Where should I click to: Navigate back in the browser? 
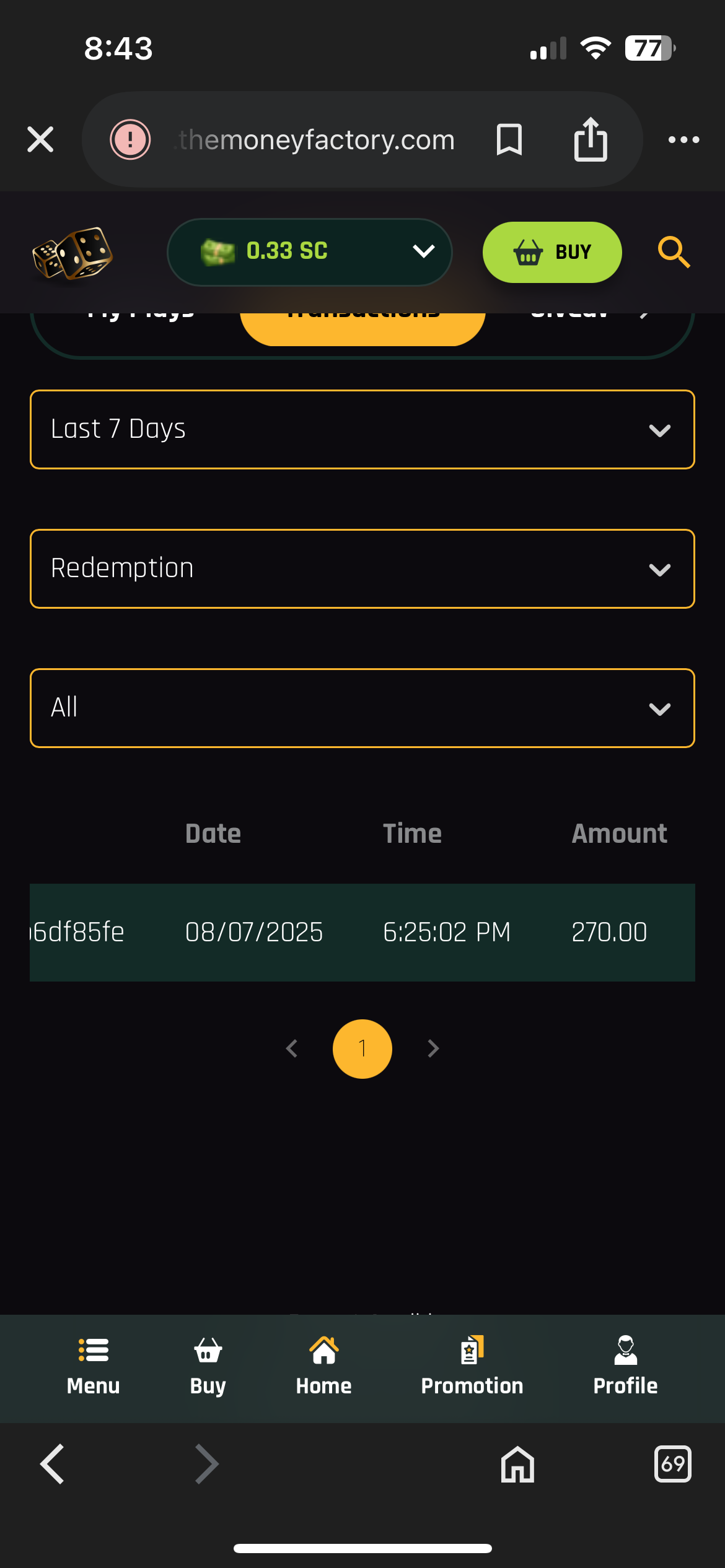tap(53, 1464)
